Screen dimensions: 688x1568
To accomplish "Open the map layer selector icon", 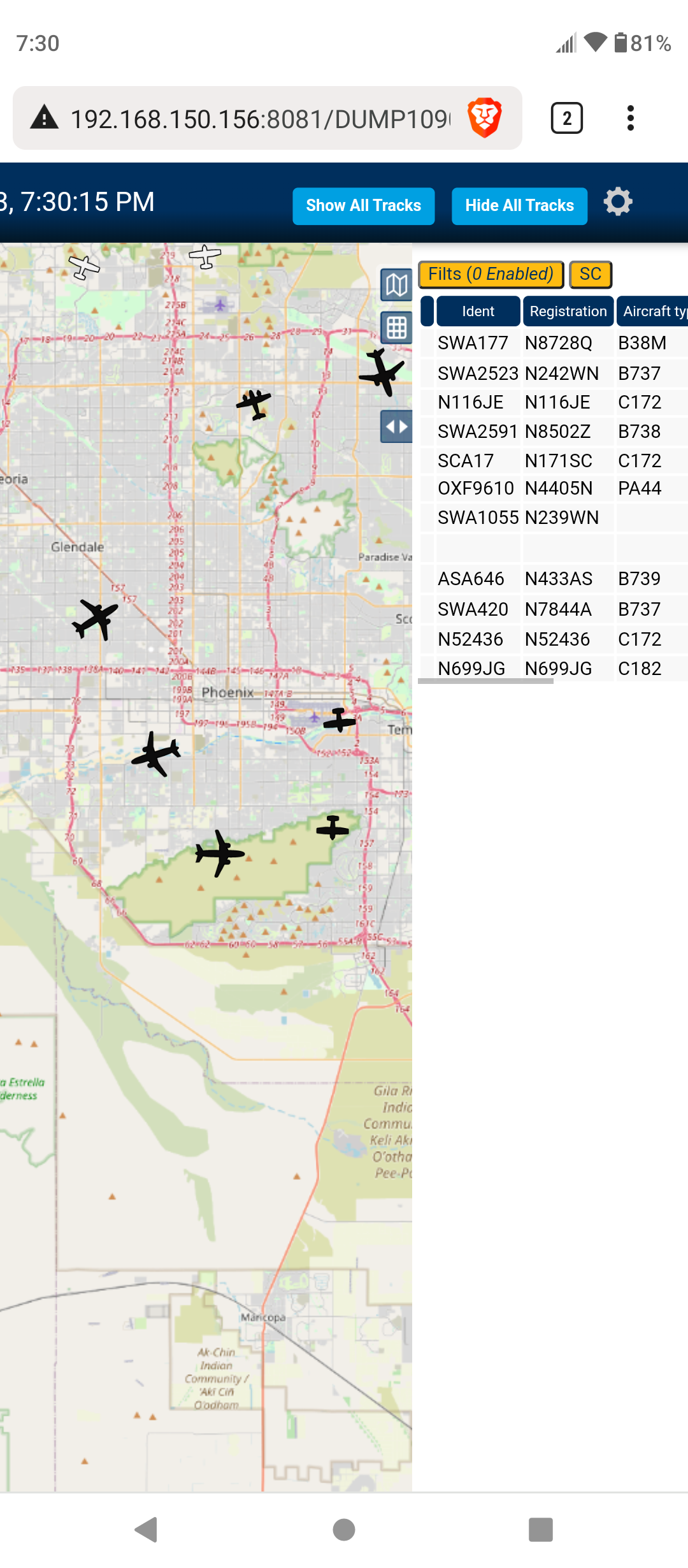I will pyautogui.click(x=396, y=285).
